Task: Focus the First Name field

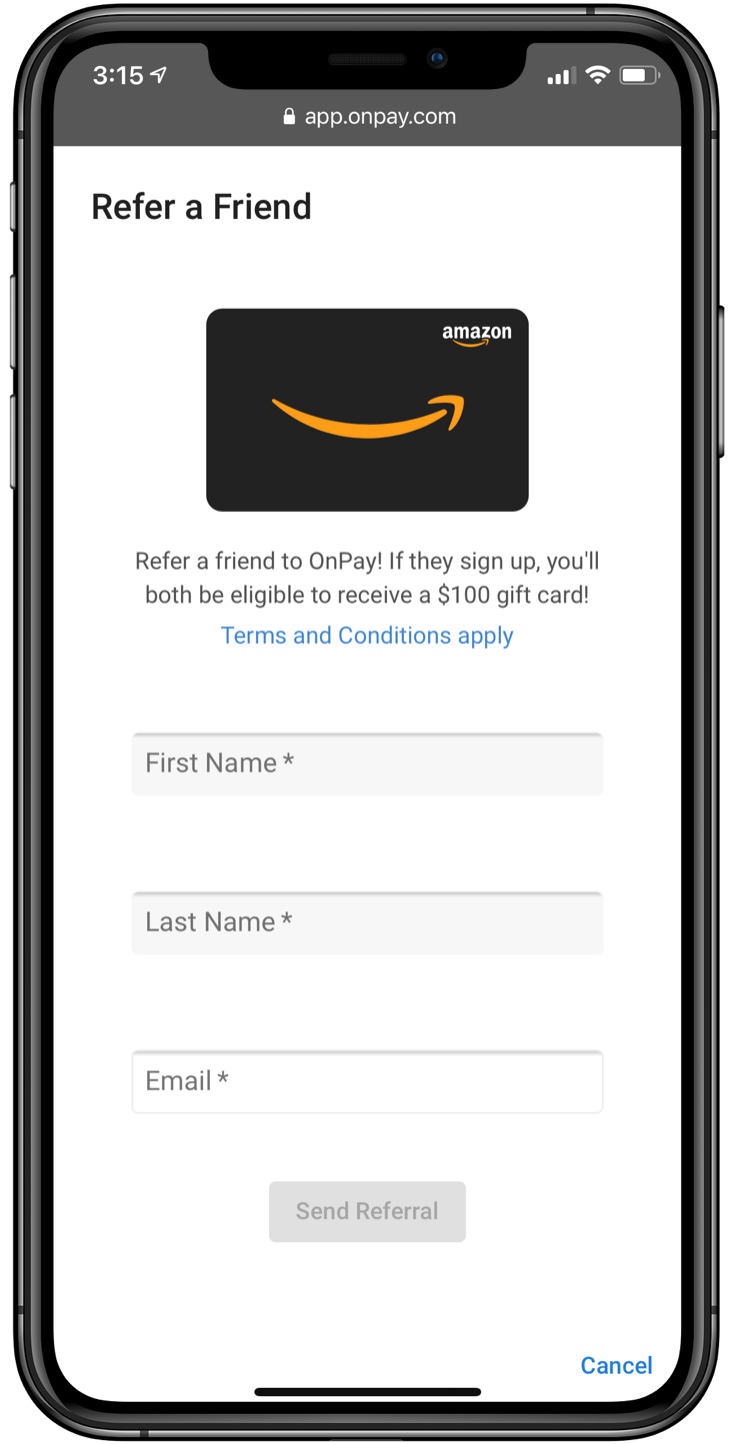Action: (367, 764)
